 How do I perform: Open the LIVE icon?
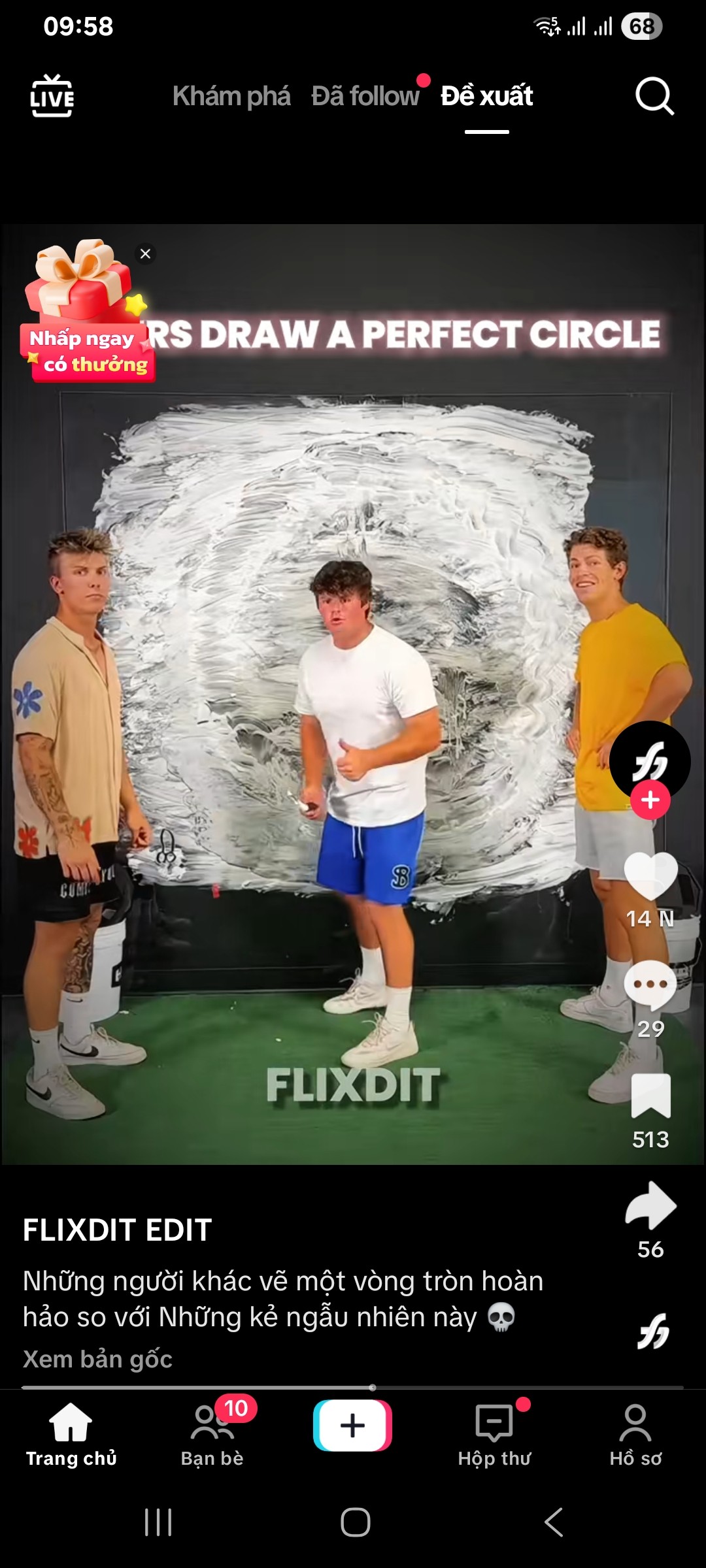[52, 96]
